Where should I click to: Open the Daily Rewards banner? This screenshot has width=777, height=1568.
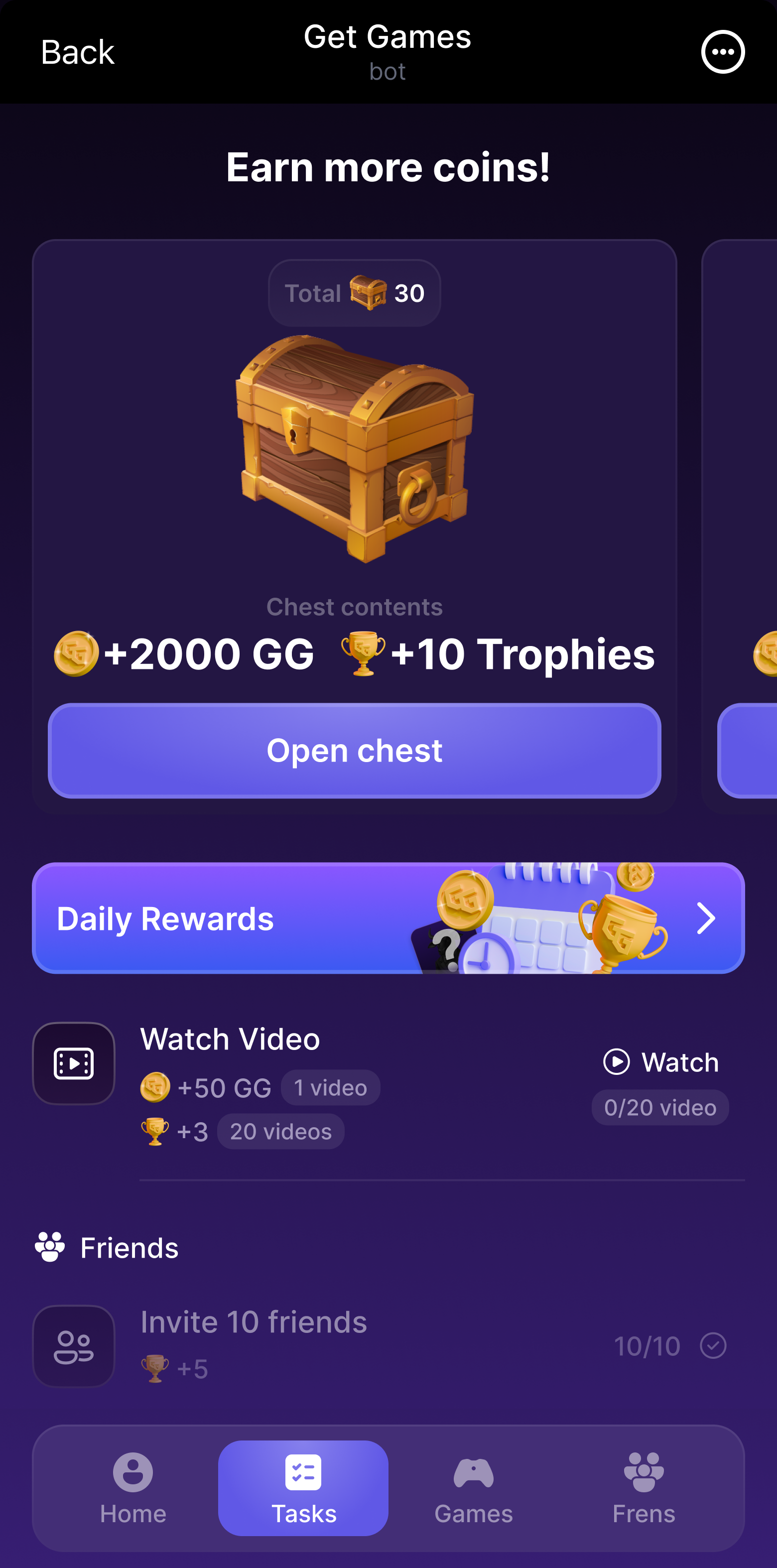tap(388, 918)
